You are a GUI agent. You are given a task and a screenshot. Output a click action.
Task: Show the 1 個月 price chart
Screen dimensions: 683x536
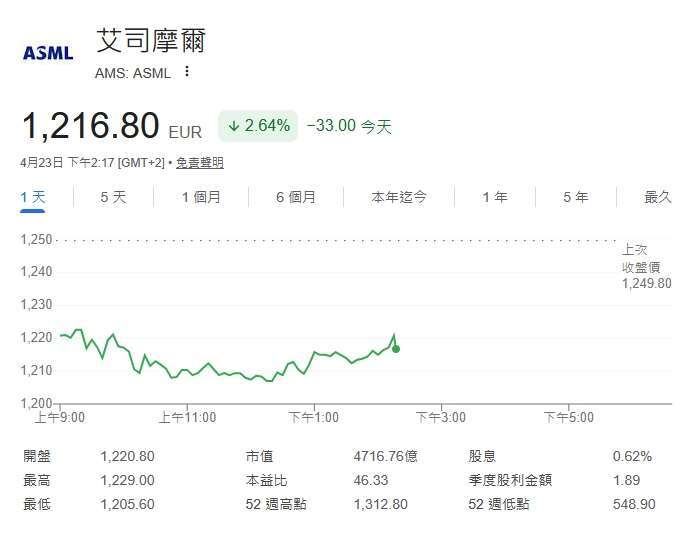201,197
